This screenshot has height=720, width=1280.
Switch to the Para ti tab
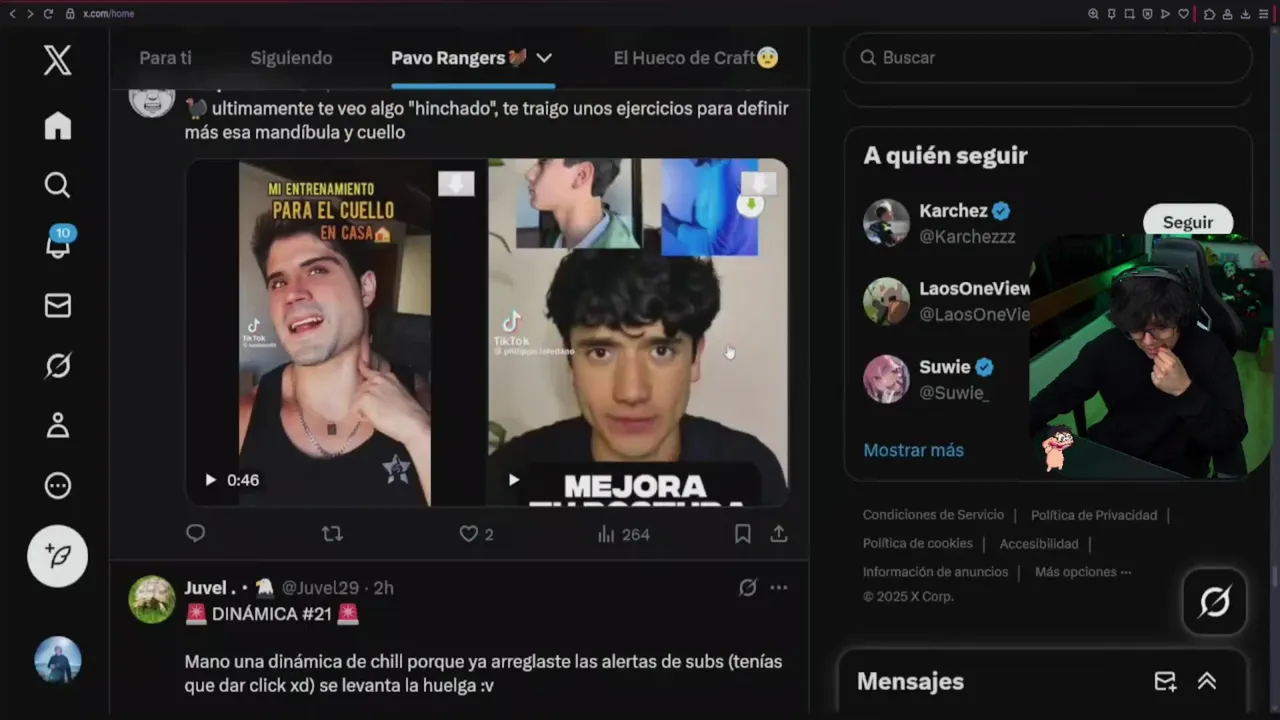click(165, 58)
